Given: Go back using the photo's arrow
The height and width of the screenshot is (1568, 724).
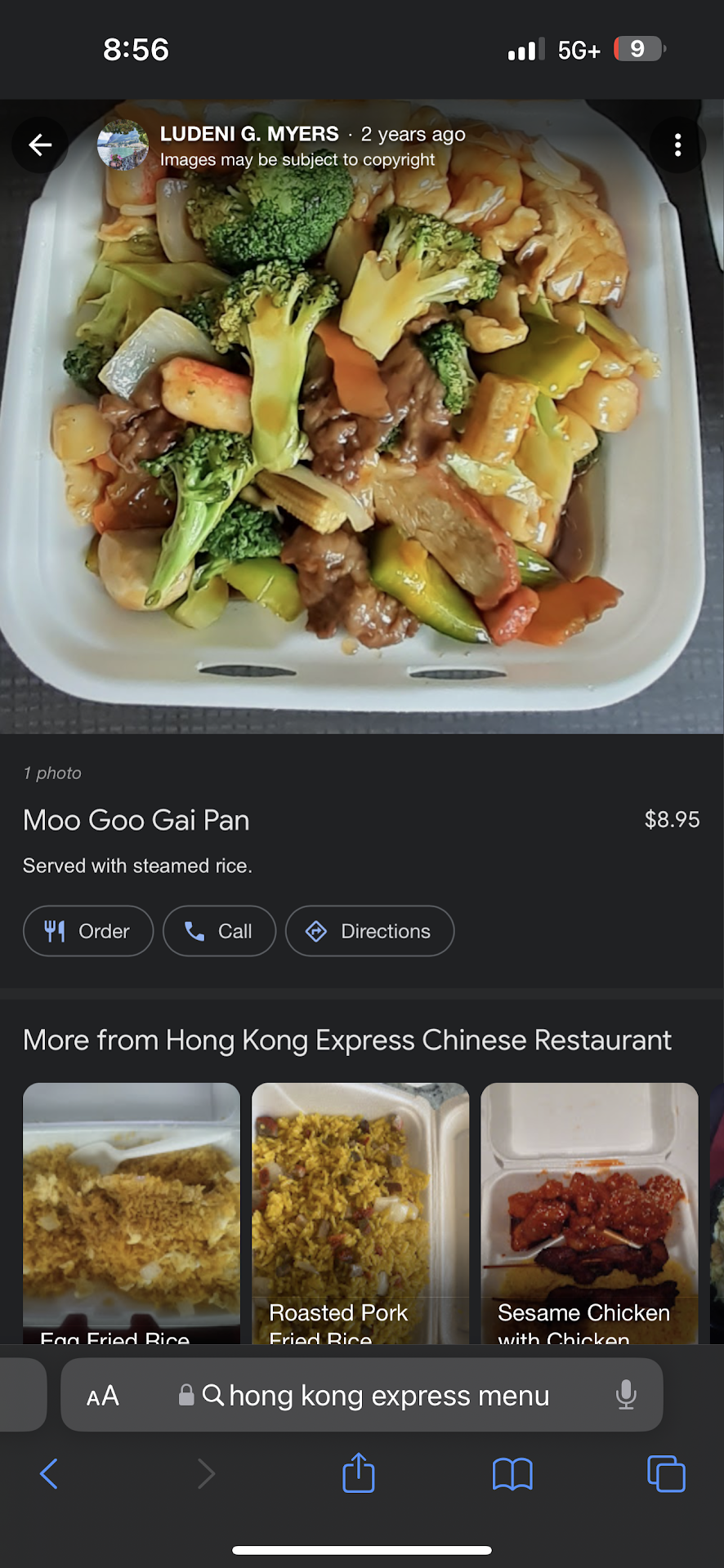Looking at the screenshot, I should click(40, 145).
